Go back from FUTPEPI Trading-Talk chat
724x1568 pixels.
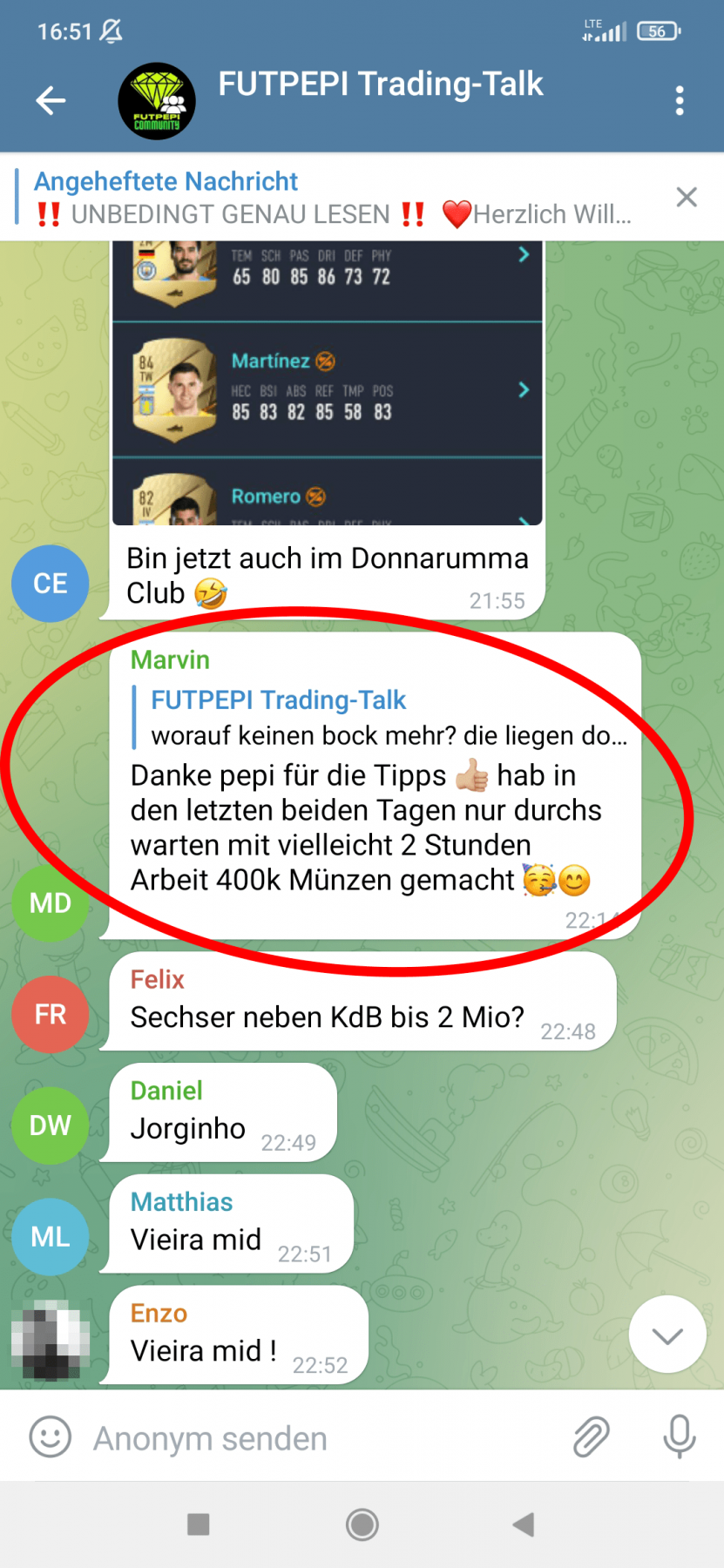[x=51, y=101]
